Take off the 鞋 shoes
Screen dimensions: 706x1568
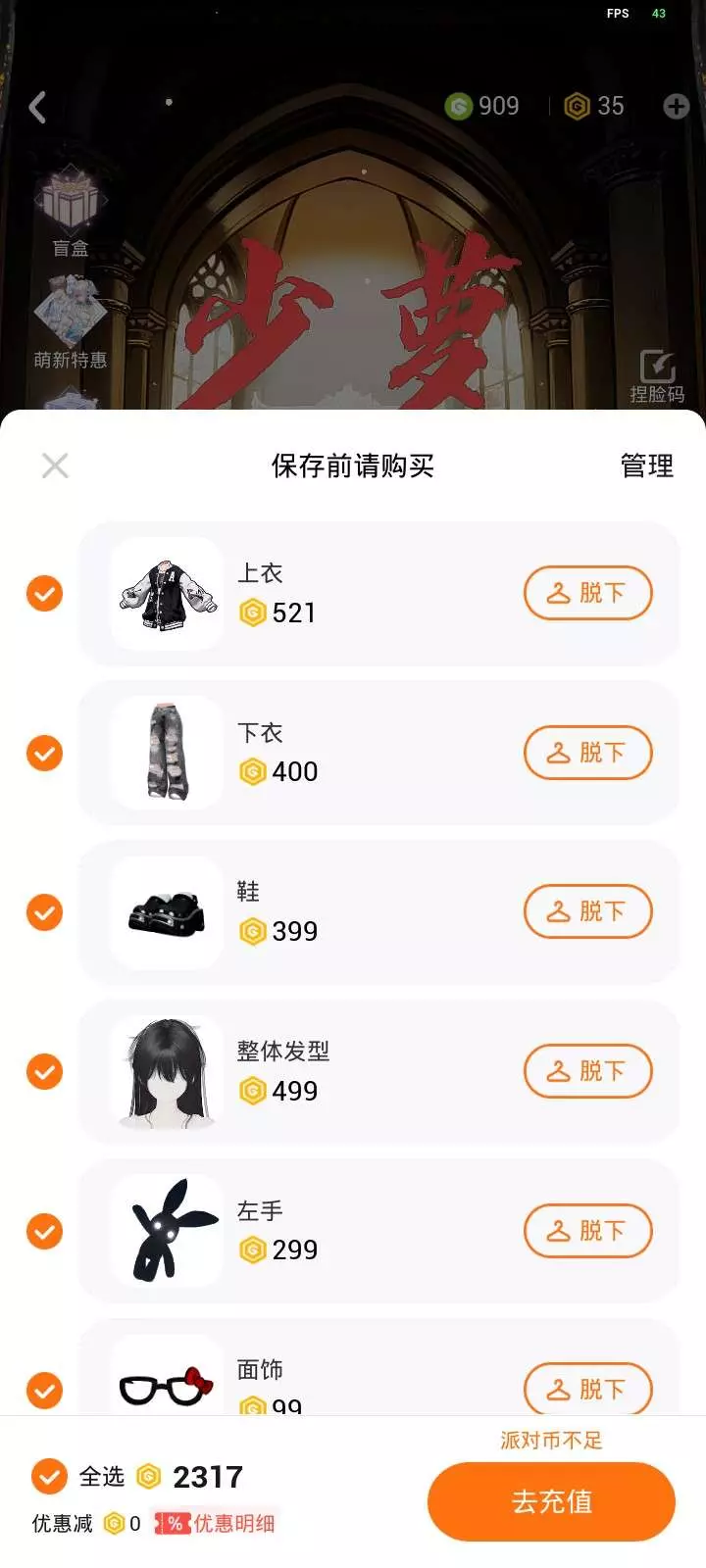click(x=587, y=912)
